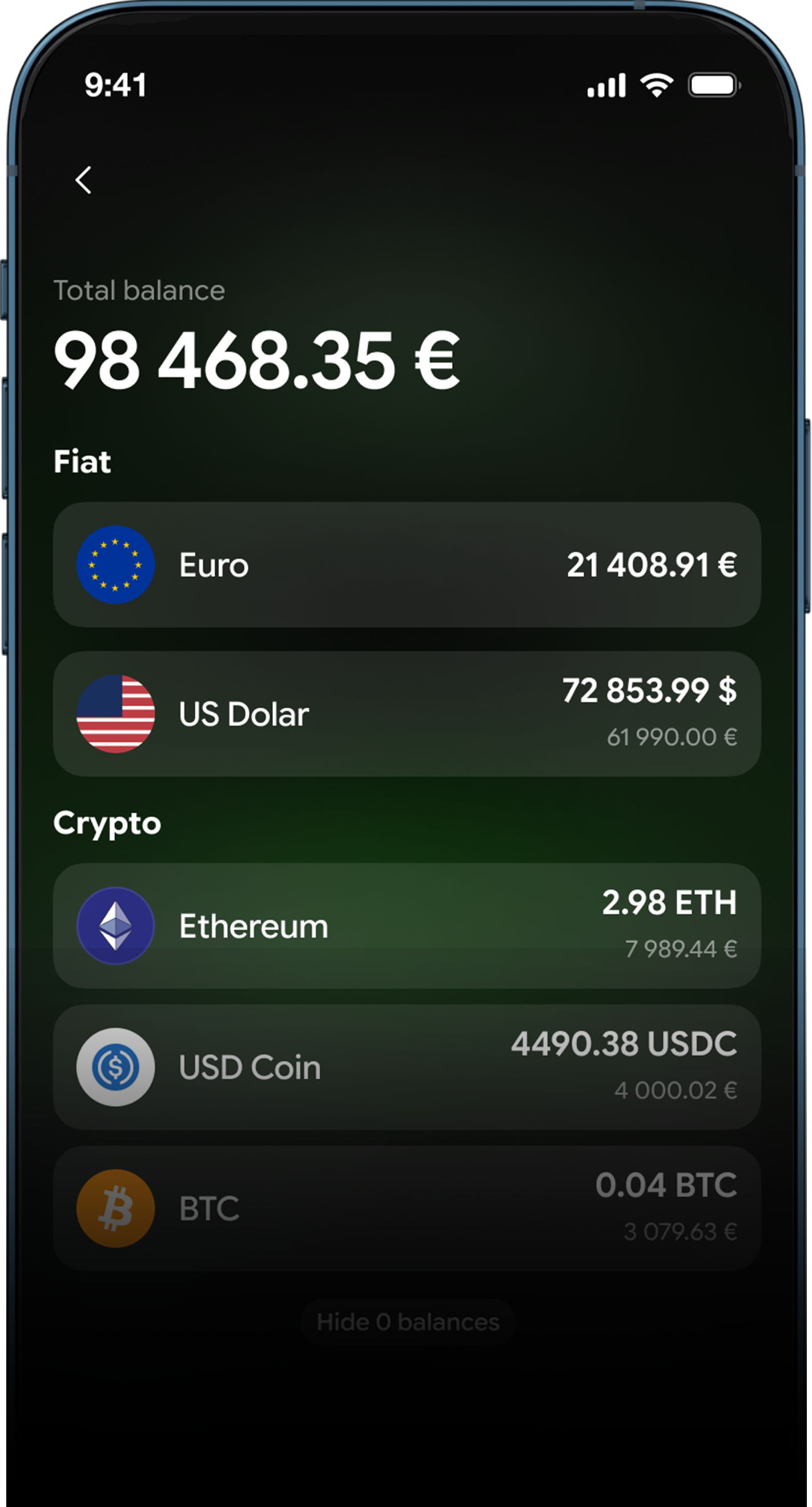Select the Ethereum logo icon
This screenshot has height=1507, width=812.
point(117,926)
